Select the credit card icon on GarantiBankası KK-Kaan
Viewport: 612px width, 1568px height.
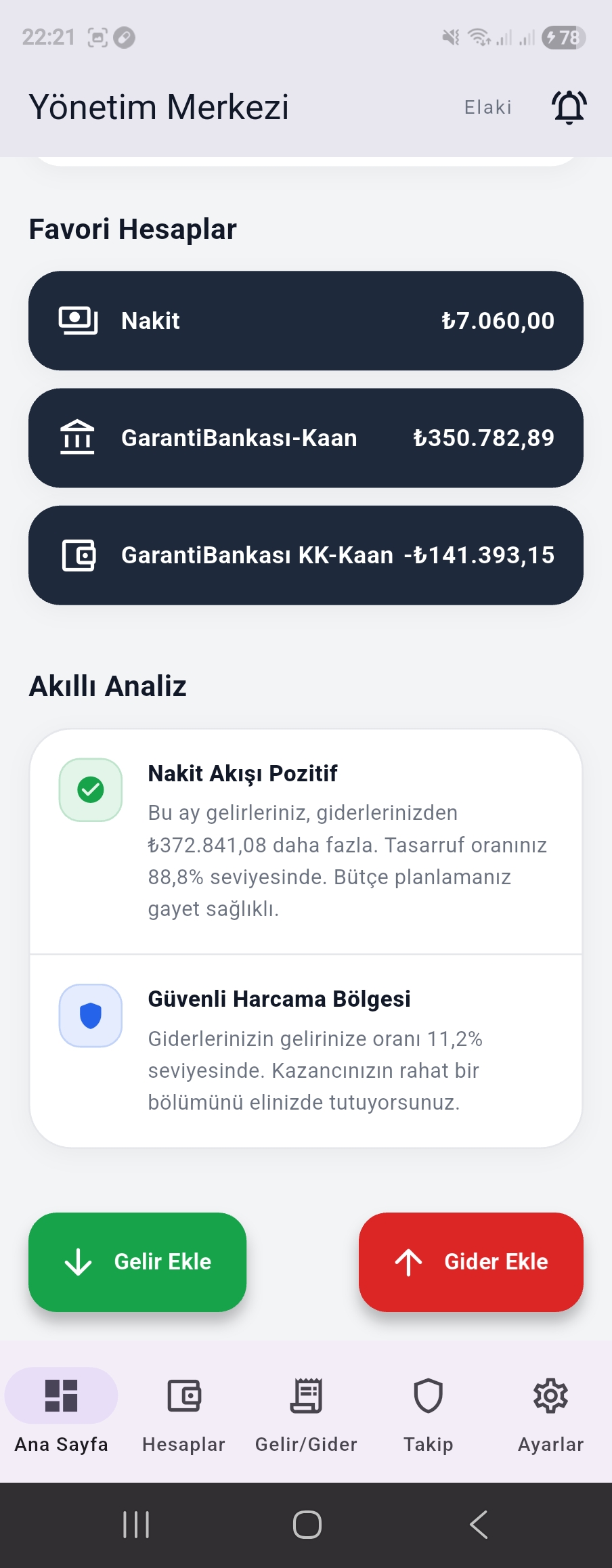(79, 554)
